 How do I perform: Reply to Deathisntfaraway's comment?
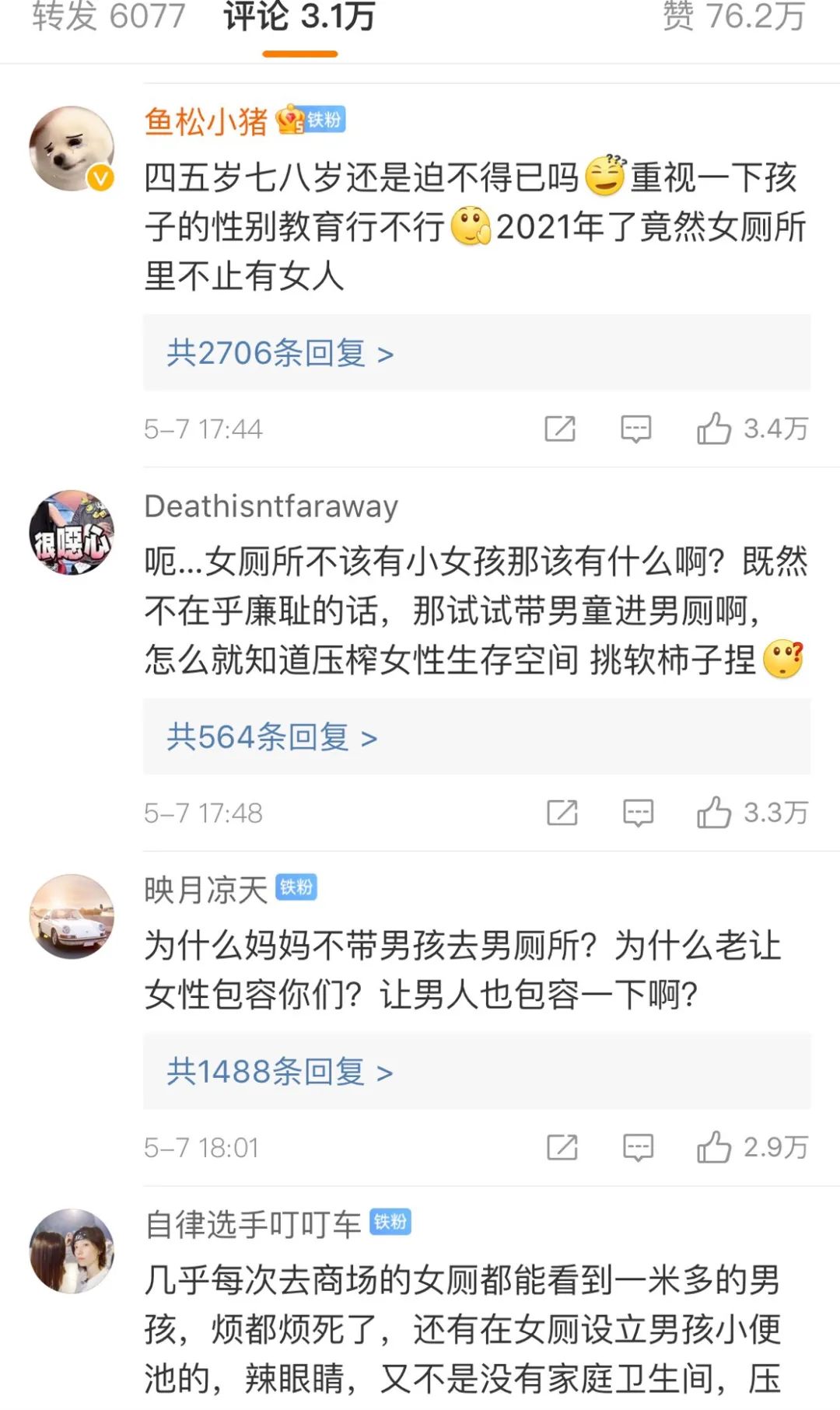click(638, 813)
